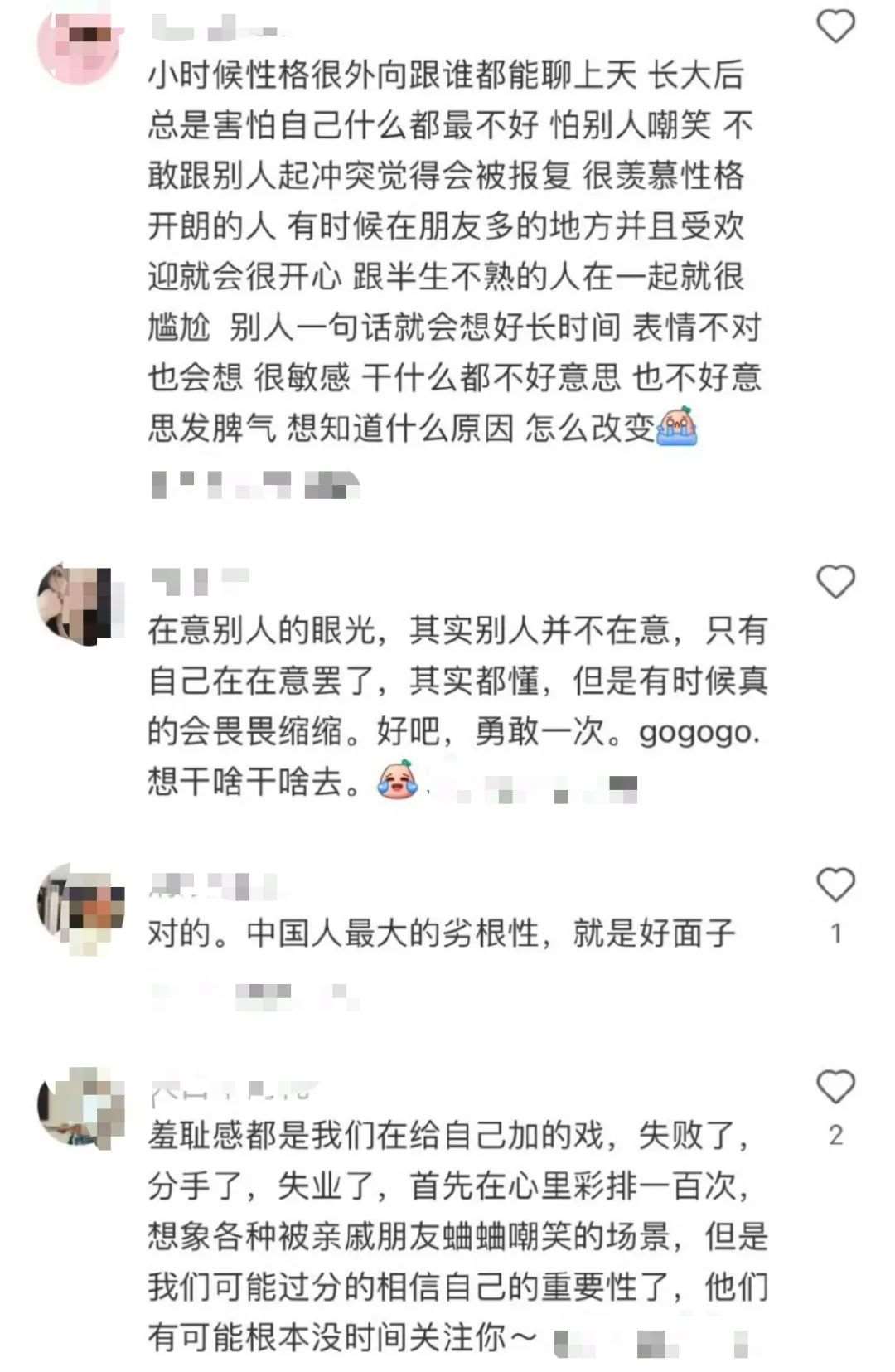
Task: Like the comment saying 中国人最大的劣根性
Action: [x=835, y=885]
